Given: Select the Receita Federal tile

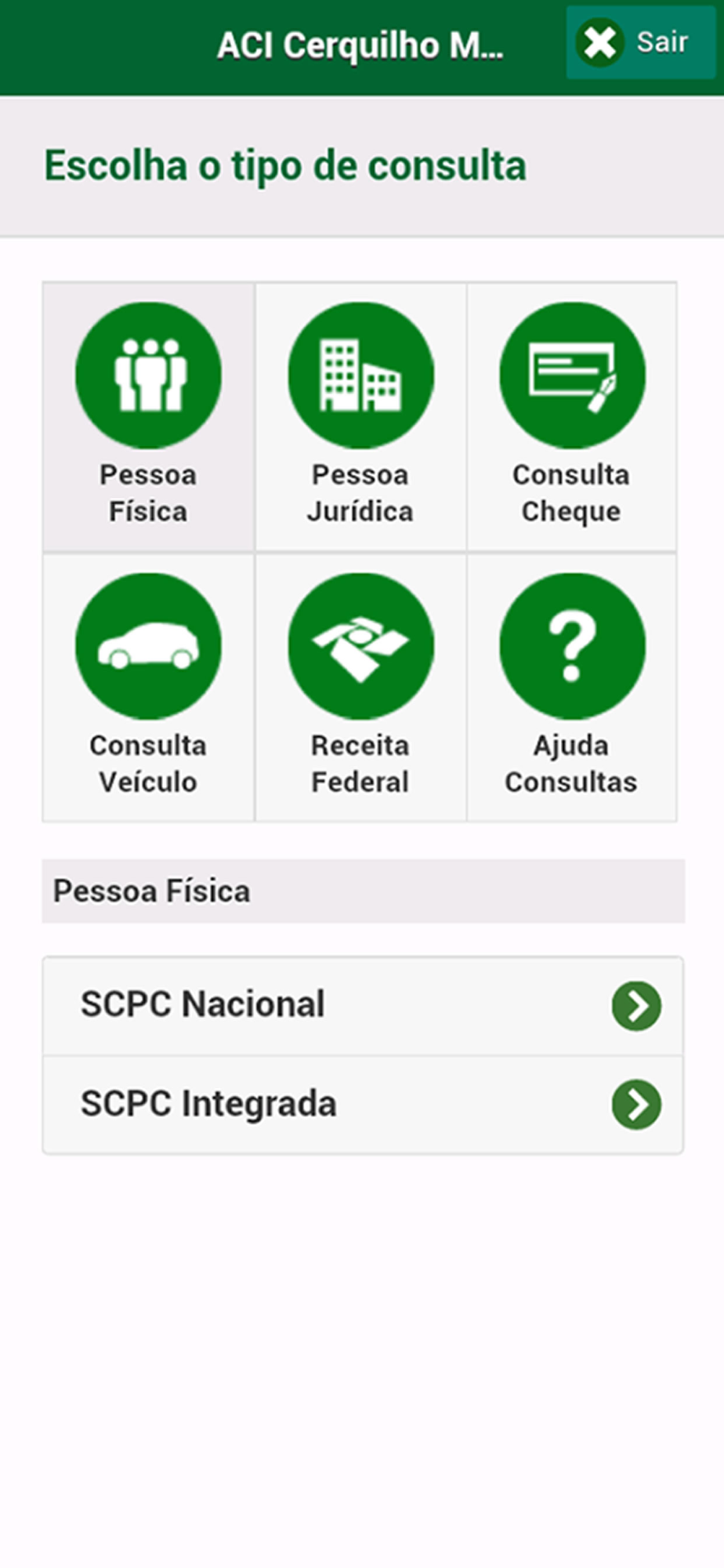Looking at the screenshot, I should pos(360,688).
